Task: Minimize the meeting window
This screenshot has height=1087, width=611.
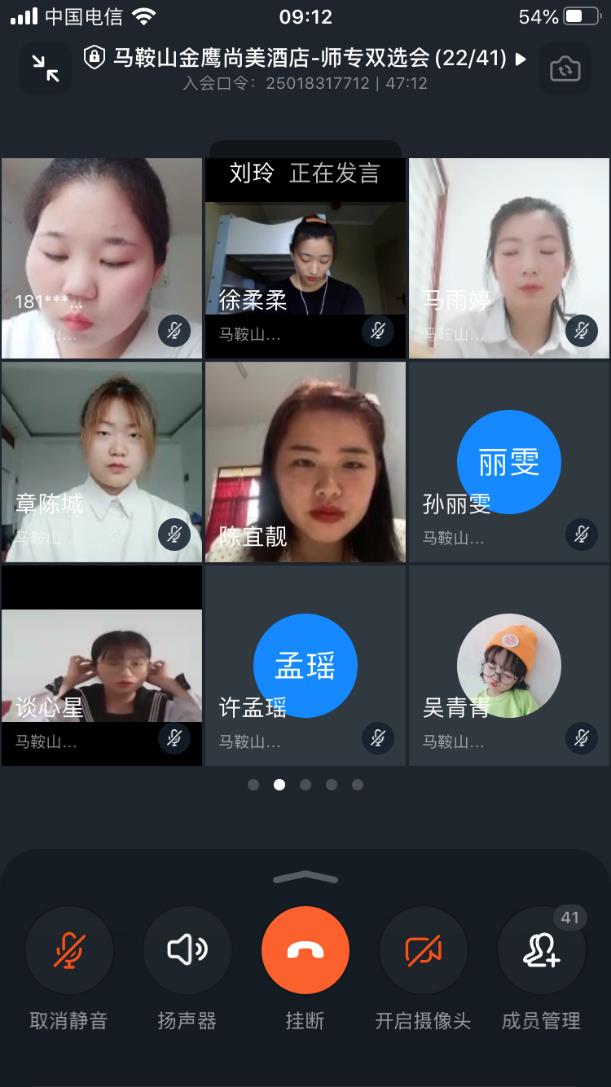Action: click(45, 68)
